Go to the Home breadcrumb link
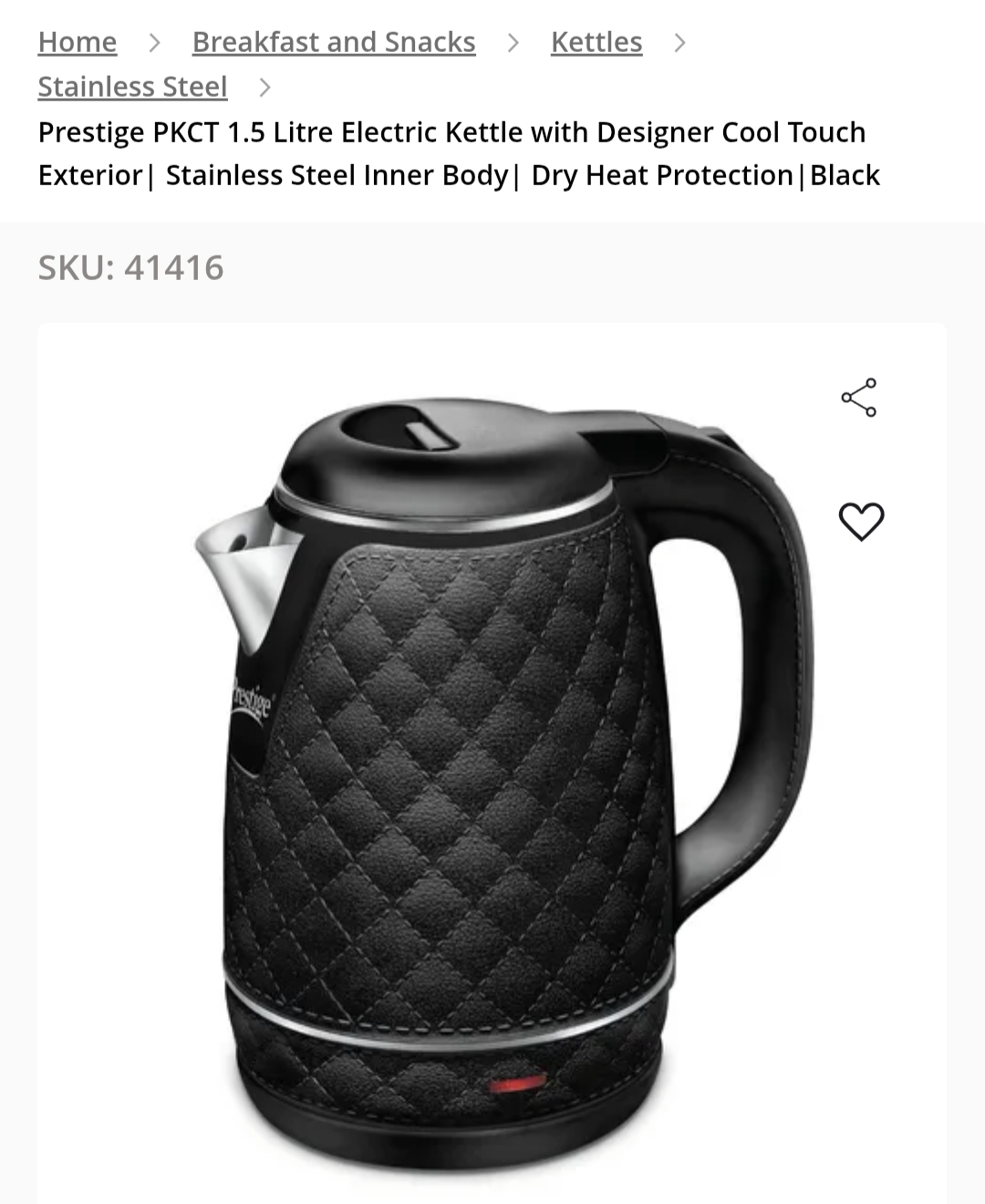The height and width of the screenshot is (1204, 985). coord(78,42)
